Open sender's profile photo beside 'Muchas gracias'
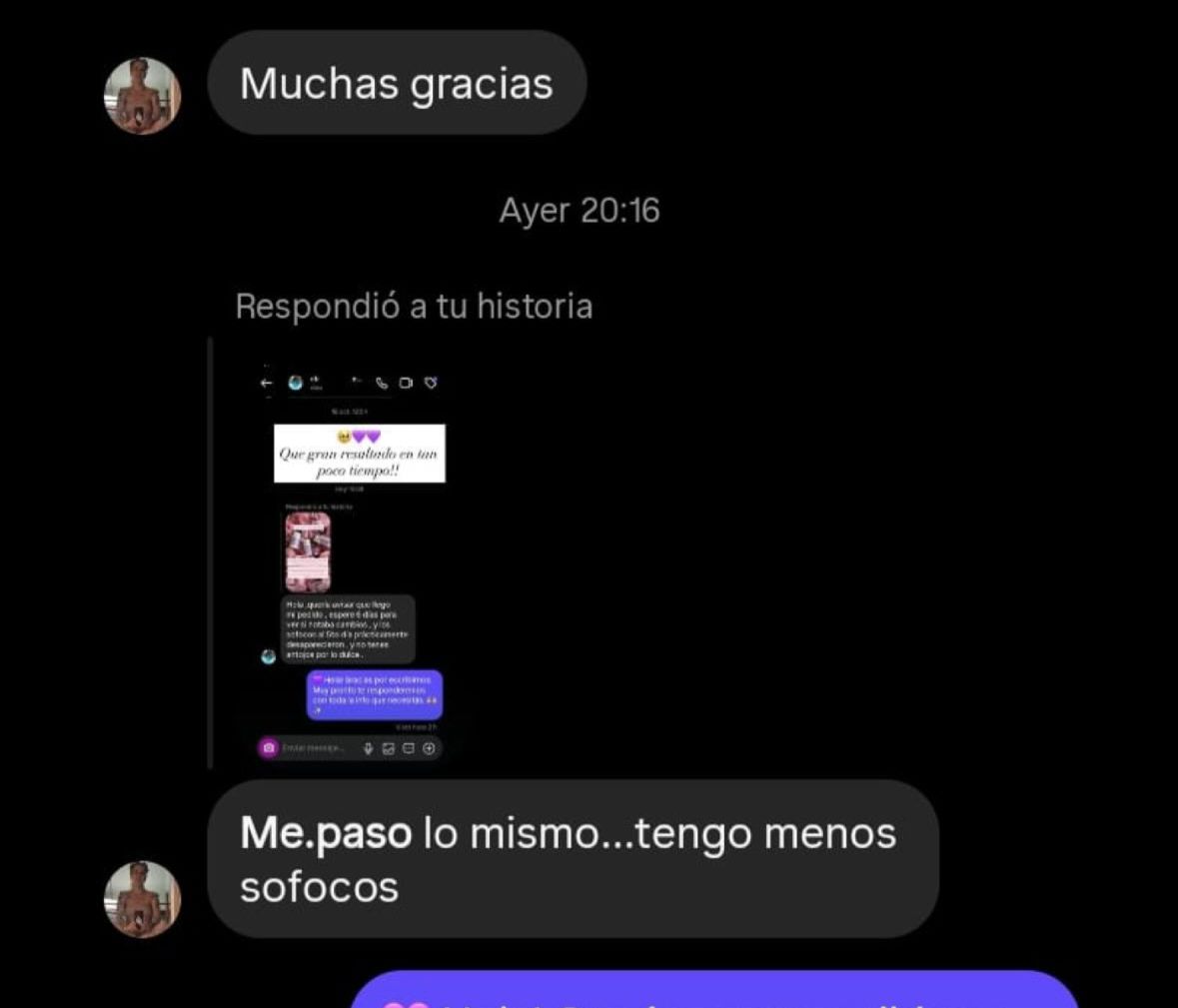1178x1008 pixels. [143, 96]
